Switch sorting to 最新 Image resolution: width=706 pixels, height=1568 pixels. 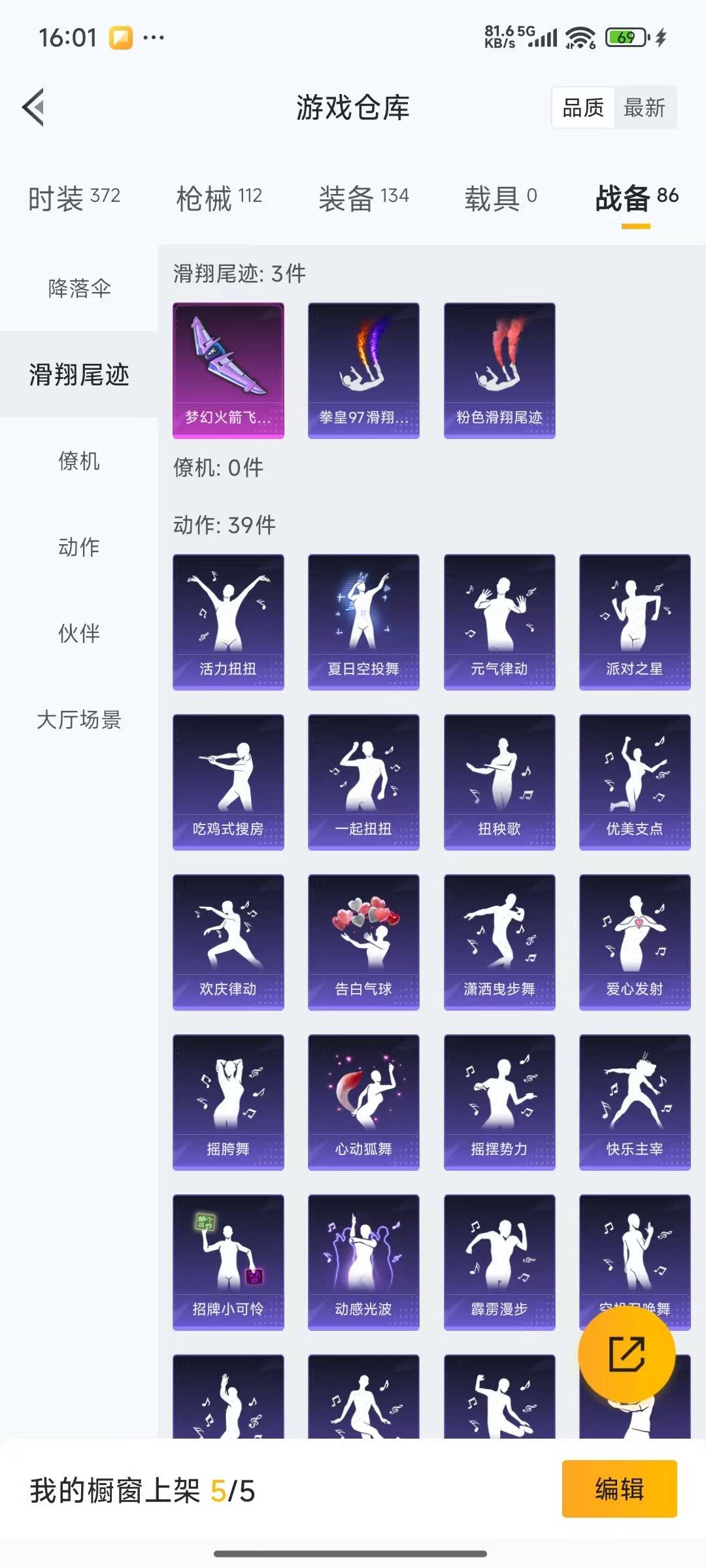click(645, 108)
